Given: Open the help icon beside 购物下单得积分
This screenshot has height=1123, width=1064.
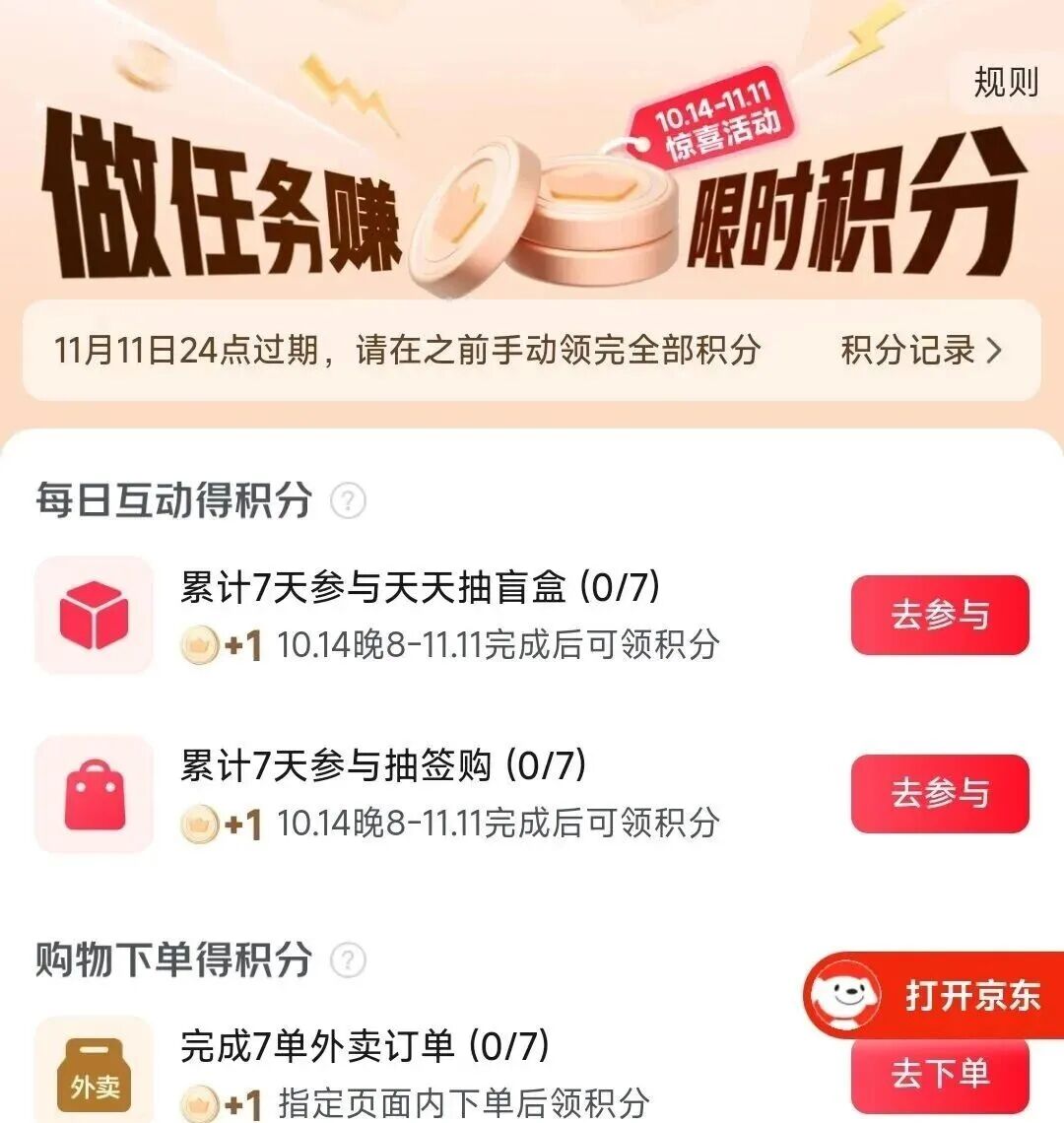Looking at the screenshot, I should click(348, 959).
